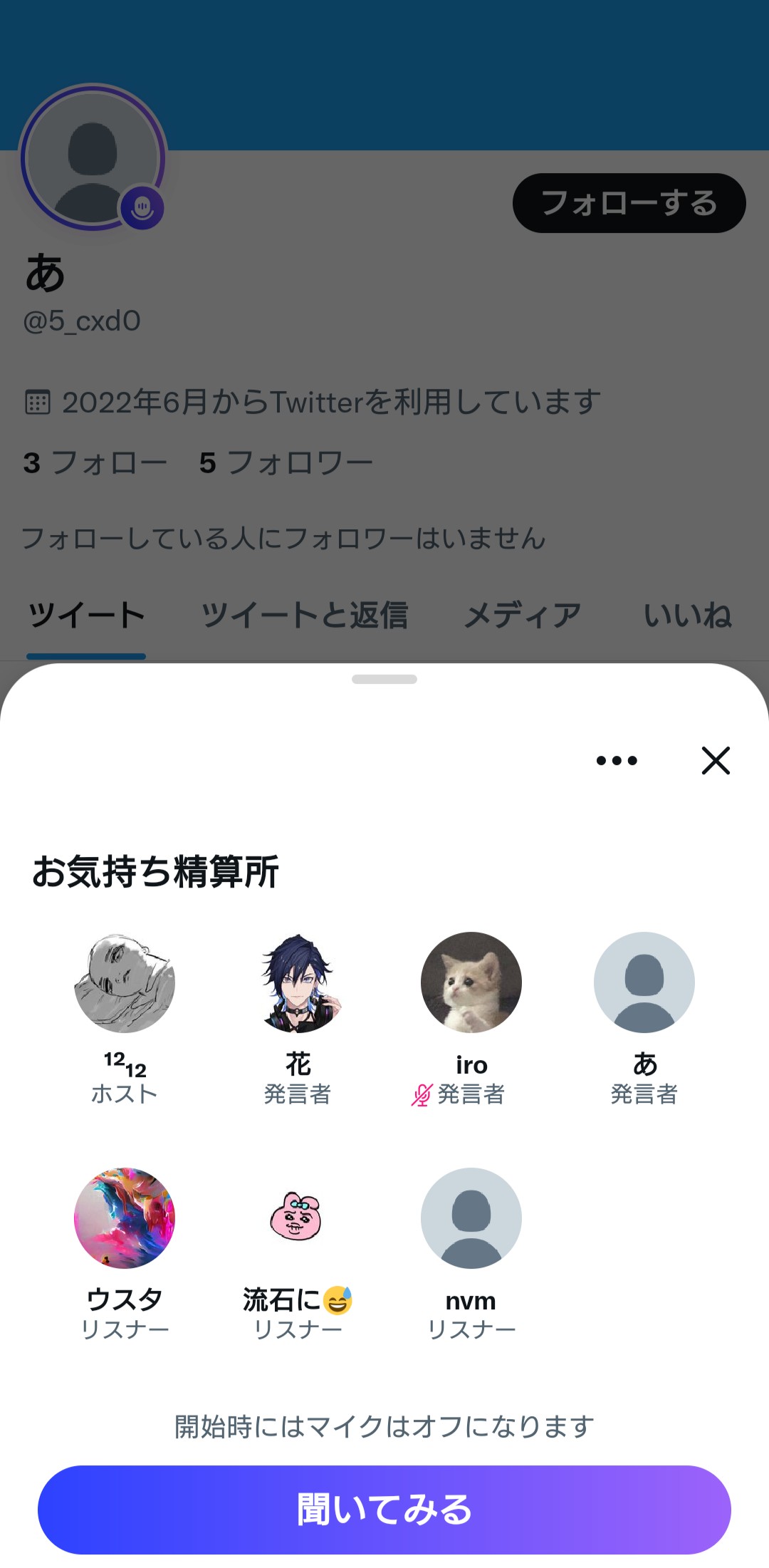View host 12 12's avatar

125,982
